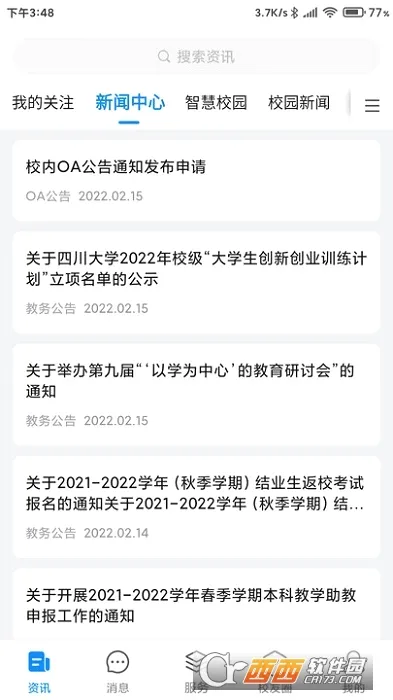Switch to the 消息 bottom tab
The height and width of the screenshot is (700, 393).
118,671
